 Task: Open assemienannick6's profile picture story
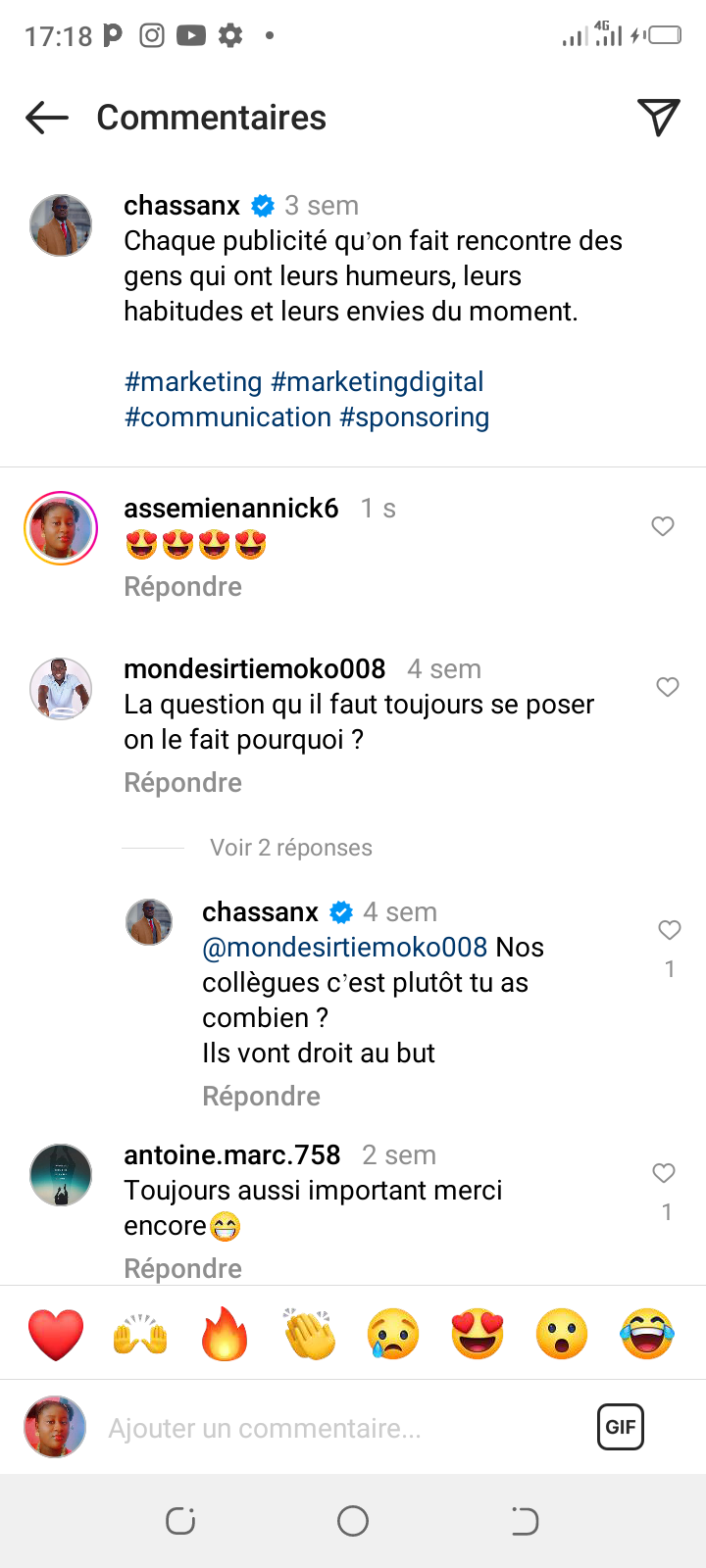pos(61,528)
